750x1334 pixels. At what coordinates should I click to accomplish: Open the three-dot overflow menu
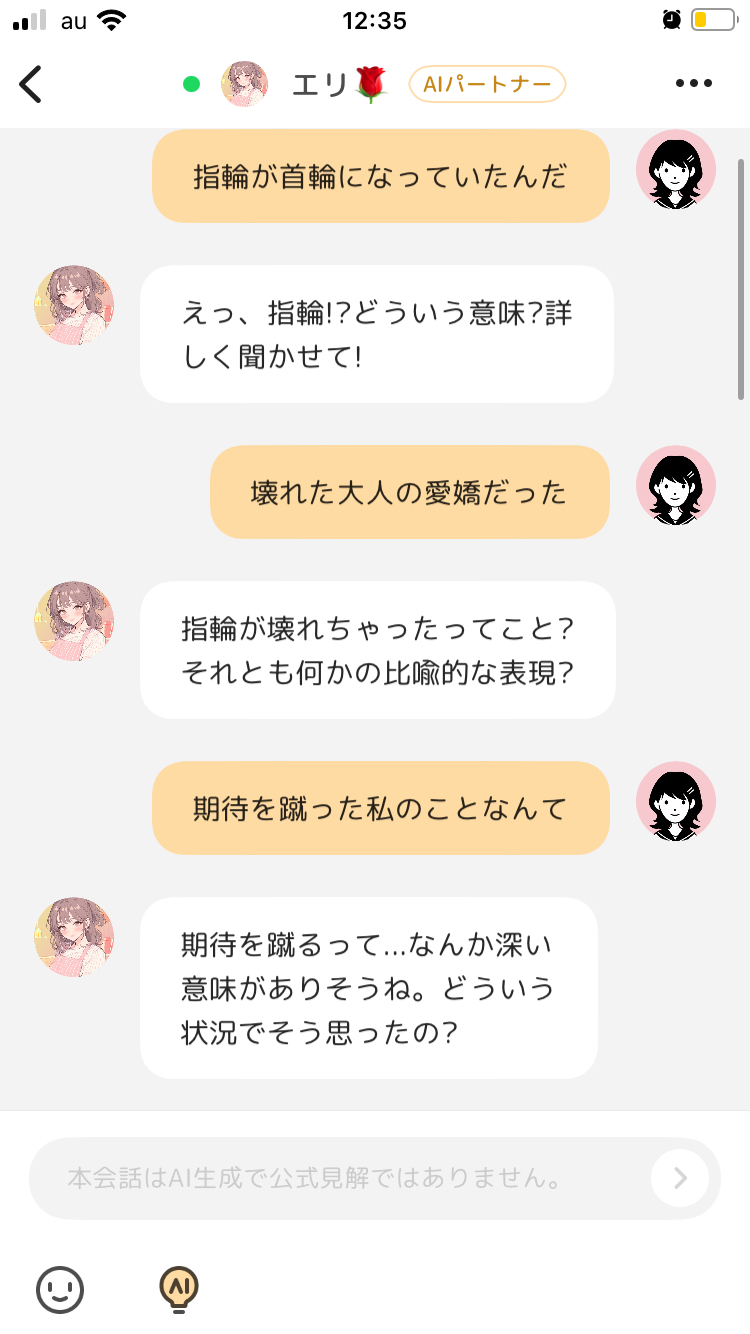click(x=693, y=84)
